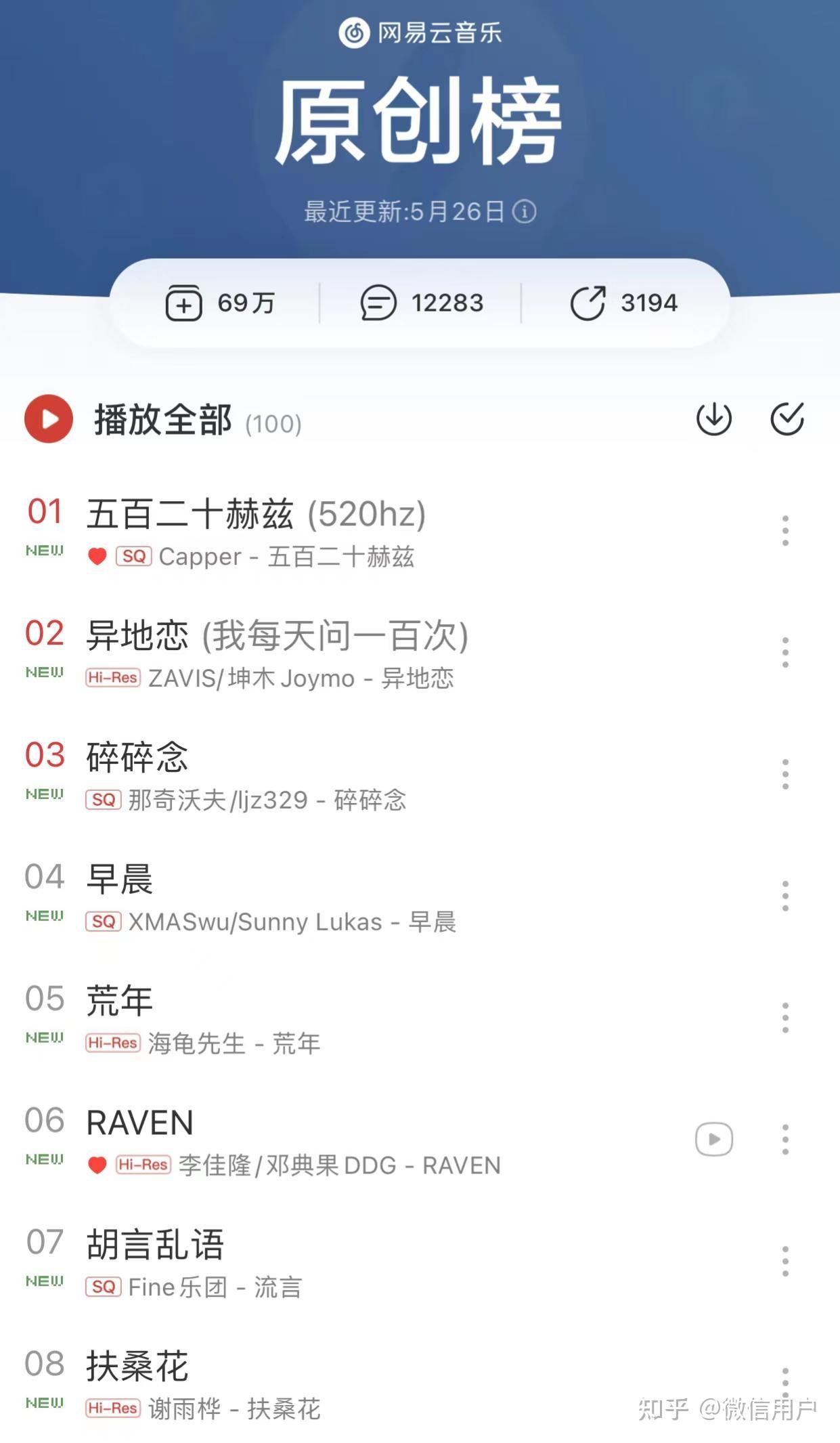This screenshot has height=1443, width=840.
Task: Open the download icon for this playlist
Action: point(713,419)
